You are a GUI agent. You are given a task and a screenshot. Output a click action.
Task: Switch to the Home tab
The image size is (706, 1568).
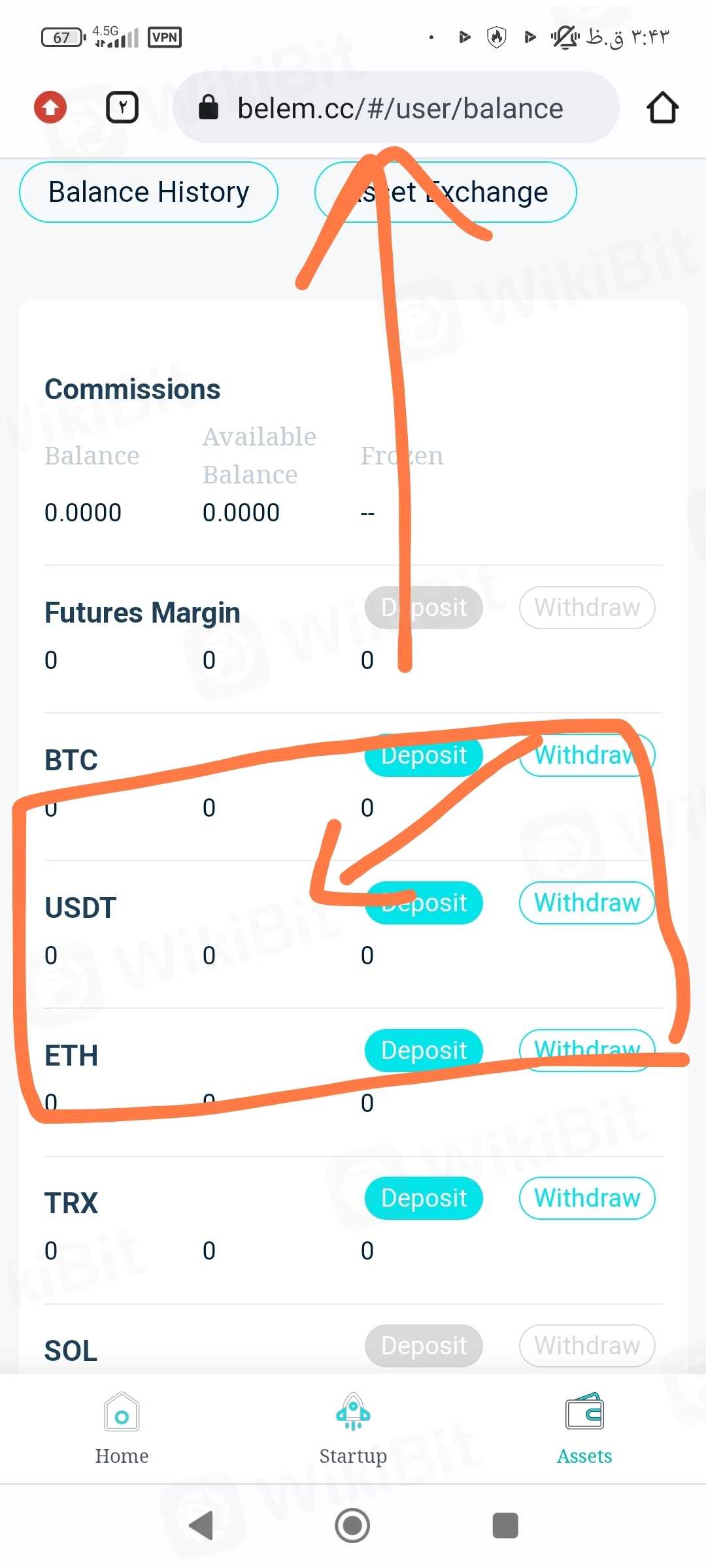(x=122, y=1428)
